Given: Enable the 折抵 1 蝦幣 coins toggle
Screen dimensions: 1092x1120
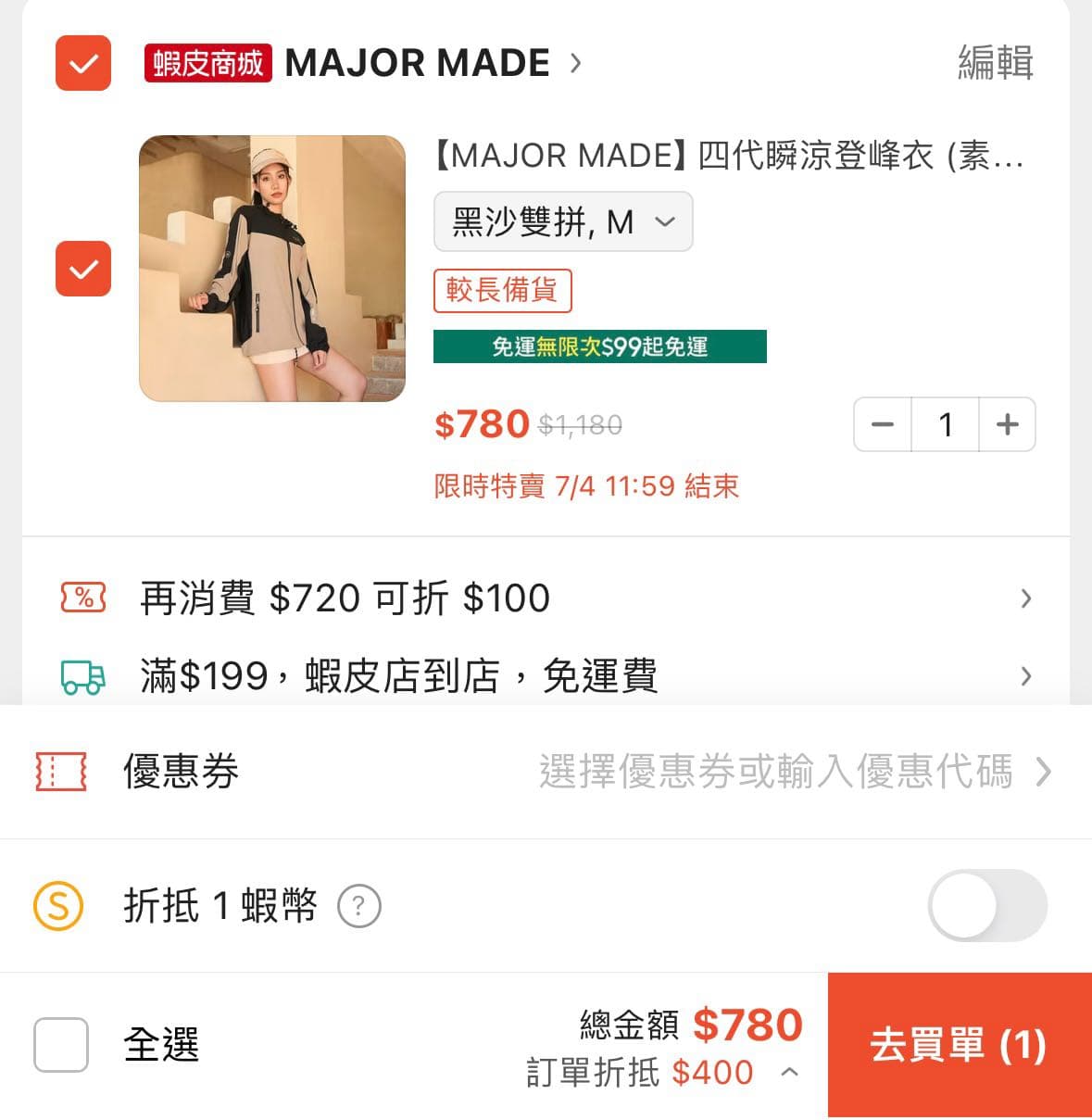Looking at the screenshot, I should 987,906.
